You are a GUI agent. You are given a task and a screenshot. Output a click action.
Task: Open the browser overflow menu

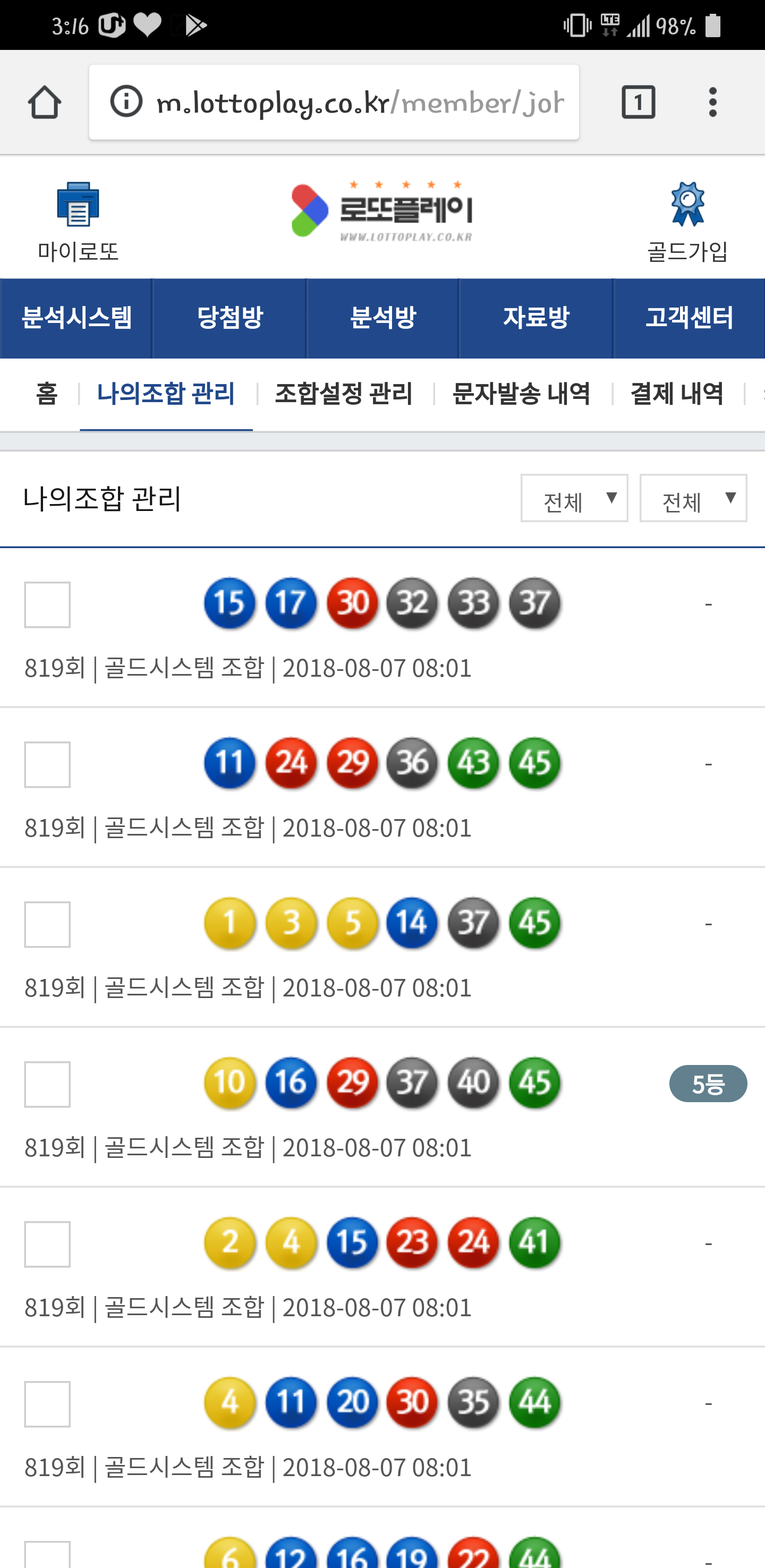pyautogui.click(x=712, y=101)
